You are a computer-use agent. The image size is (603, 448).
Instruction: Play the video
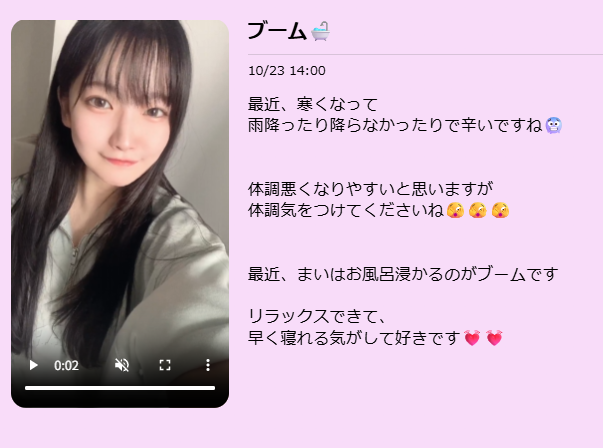click(33, 365)
